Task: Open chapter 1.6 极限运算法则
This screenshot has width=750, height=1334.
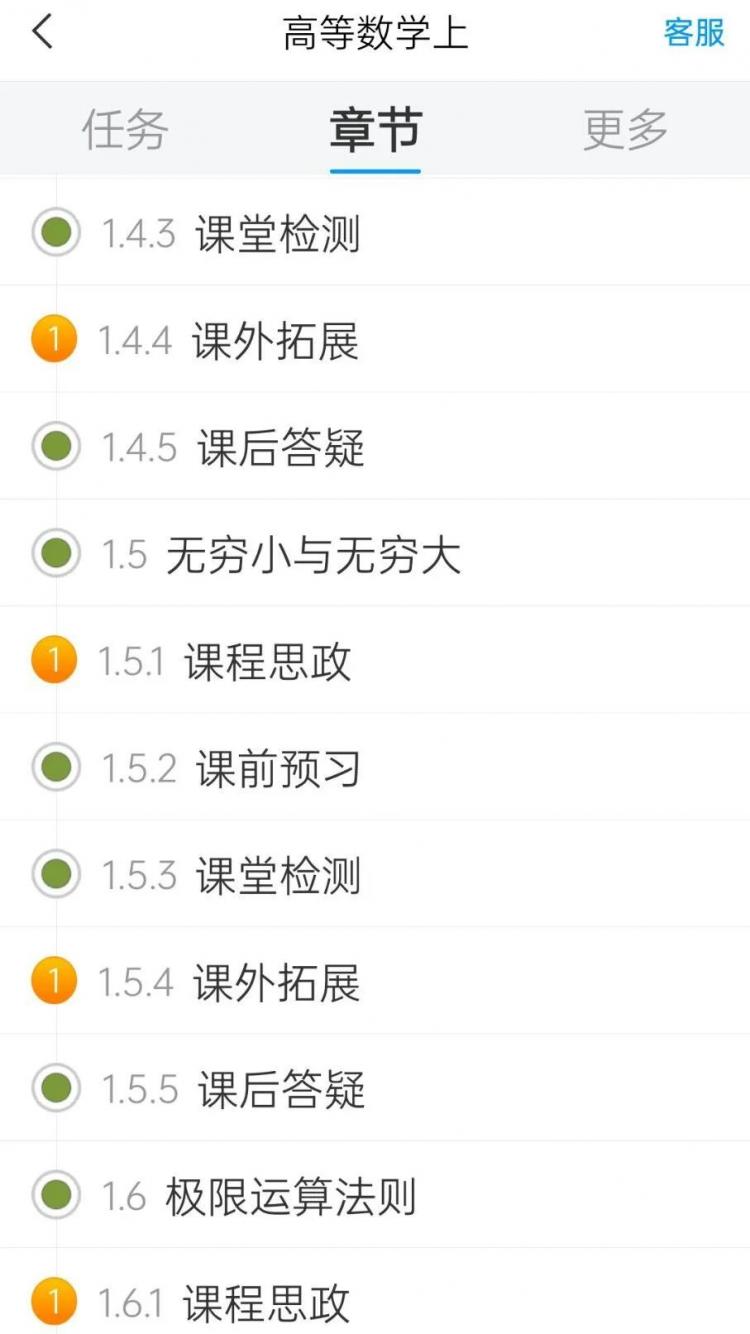Action: point(375,1196)
